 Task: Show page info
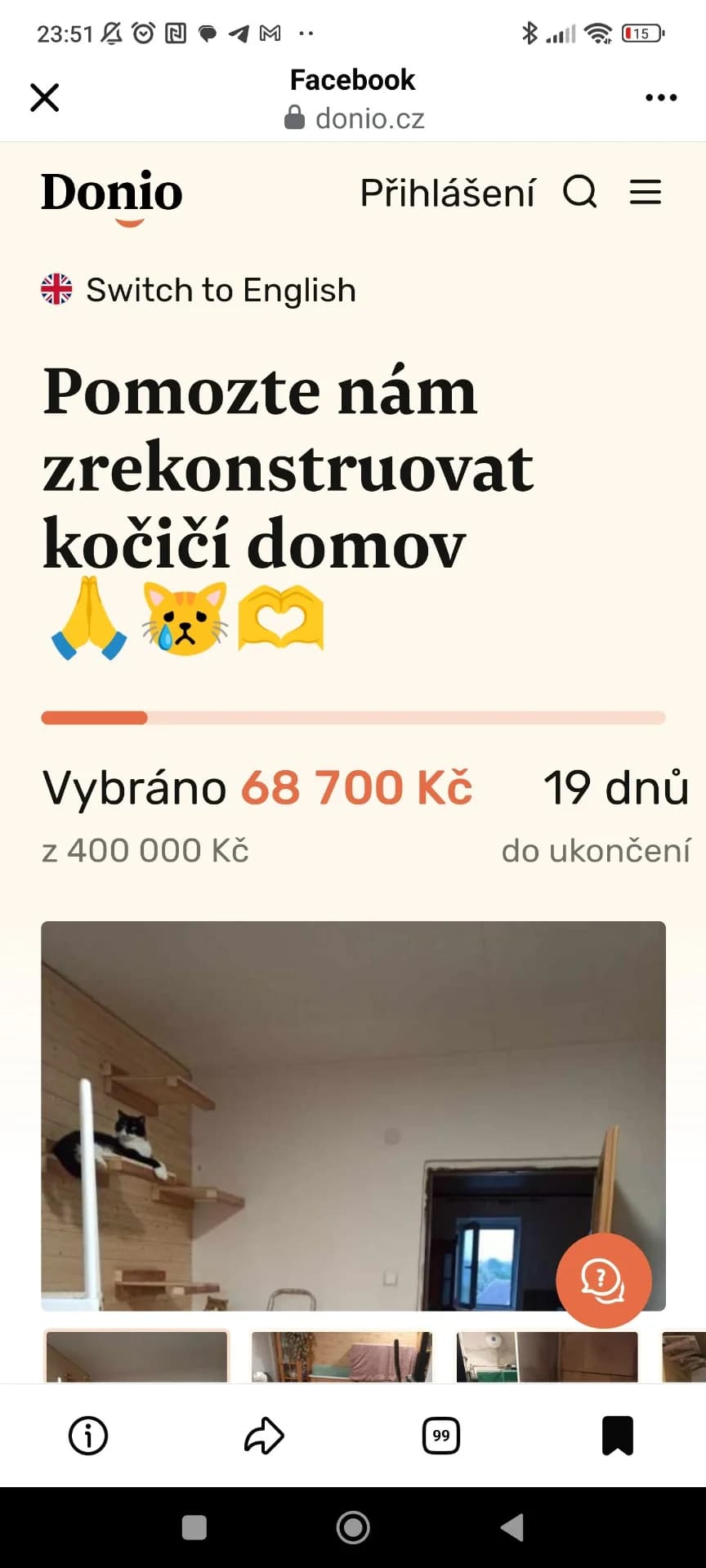pyautogui.click(x=88, y=1435)
